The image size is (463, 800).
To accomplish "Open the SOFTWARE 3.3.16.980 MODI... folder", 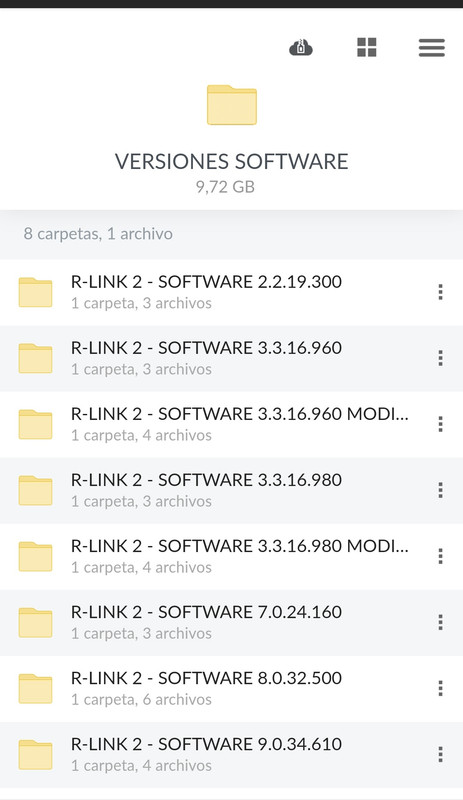I will pos(231,557).
